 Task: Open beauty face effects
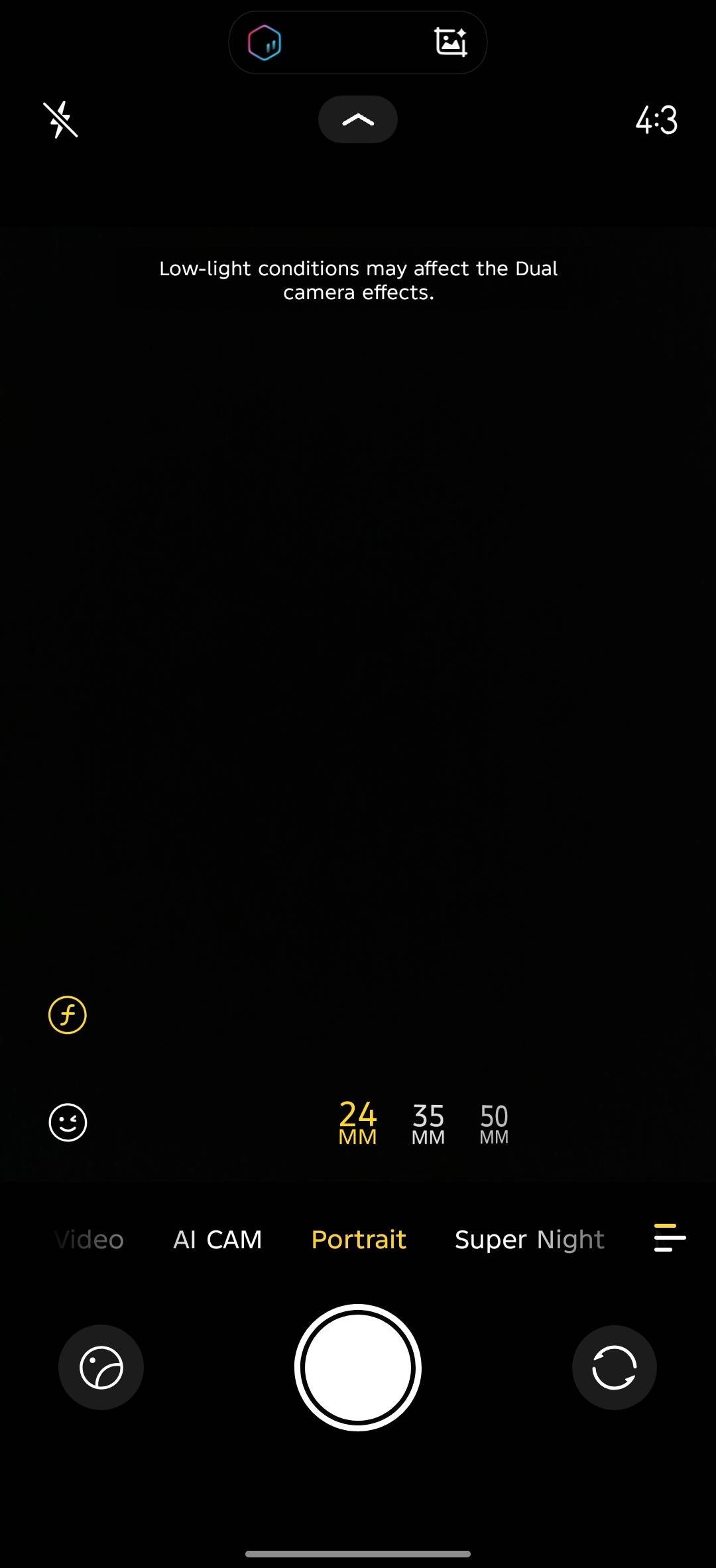coord(68,1122)
